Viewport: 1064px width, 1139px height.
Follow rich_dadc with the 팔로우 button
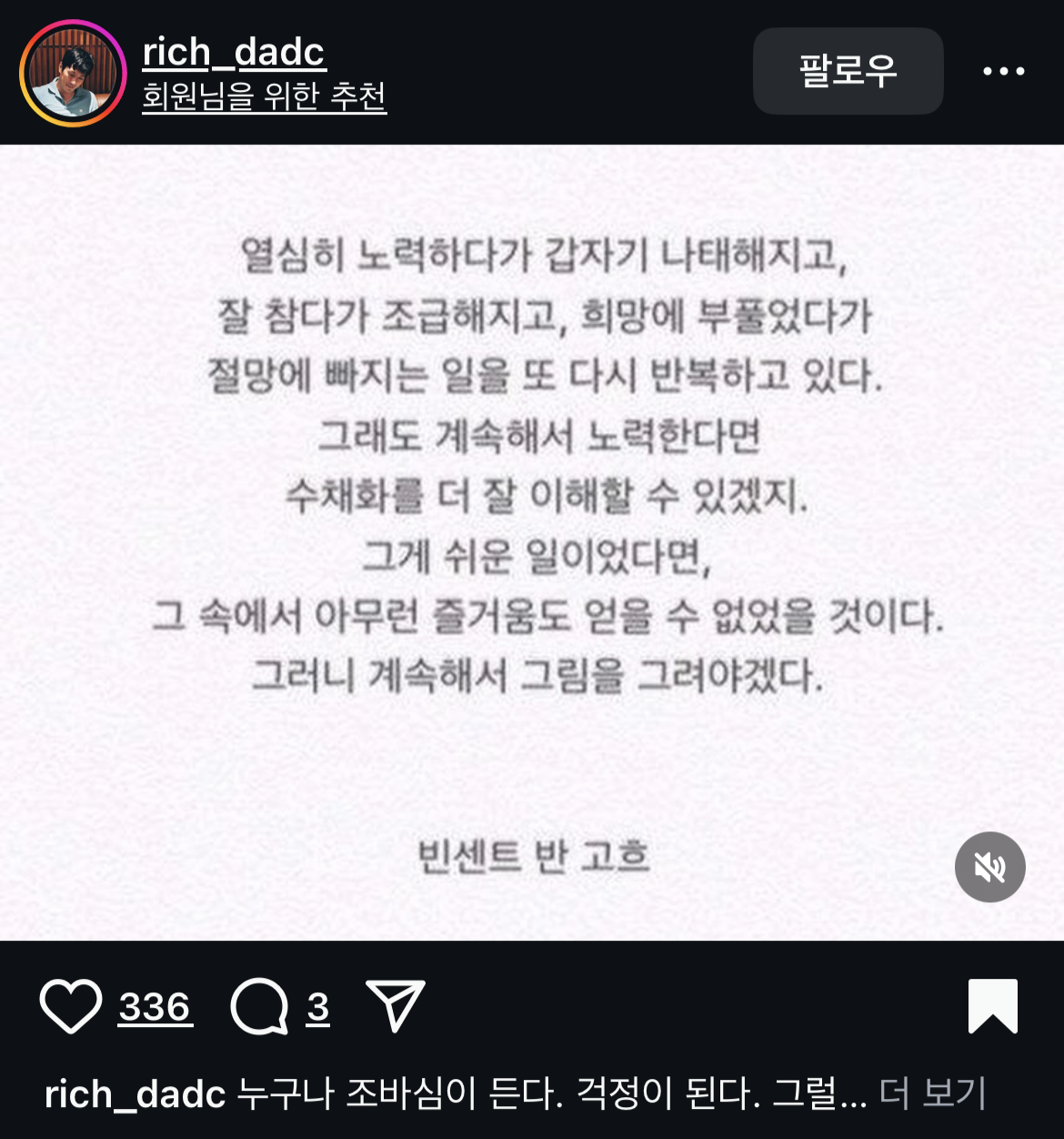pos(848,71)
